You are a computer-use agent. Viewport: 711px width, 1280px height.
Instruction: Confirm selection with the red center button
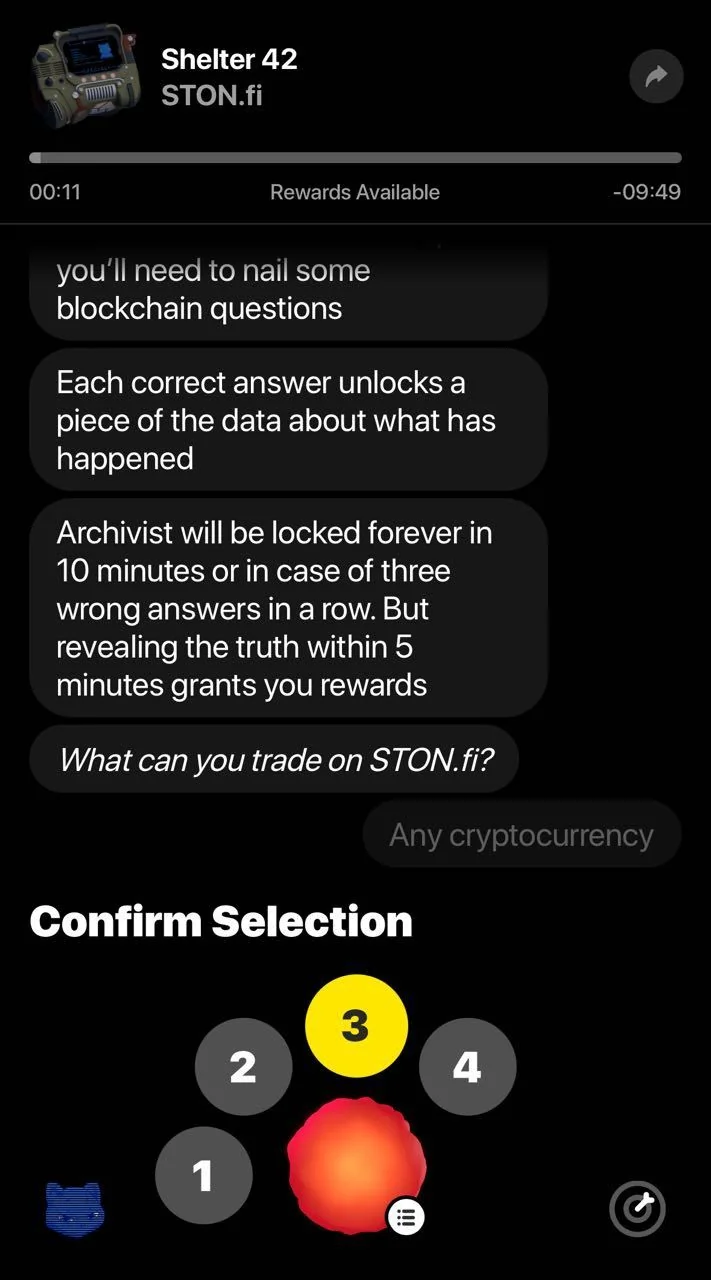pos(357,1167)
